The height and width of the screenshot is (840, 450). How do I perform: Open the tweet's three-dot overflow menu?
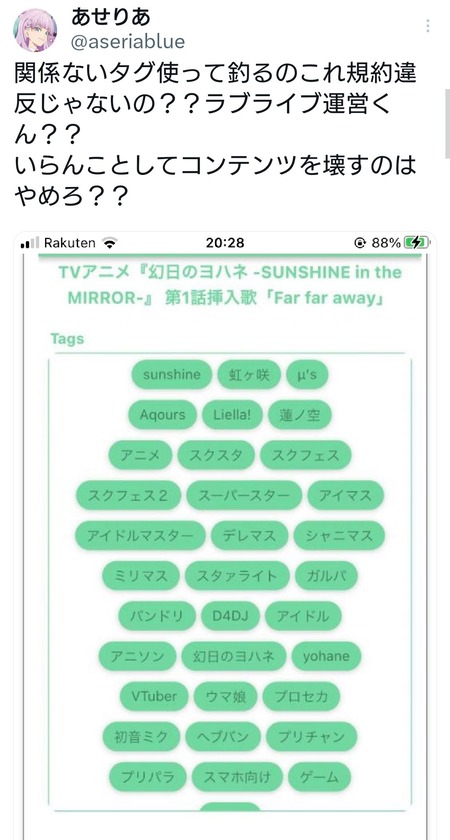pos(427,26)
